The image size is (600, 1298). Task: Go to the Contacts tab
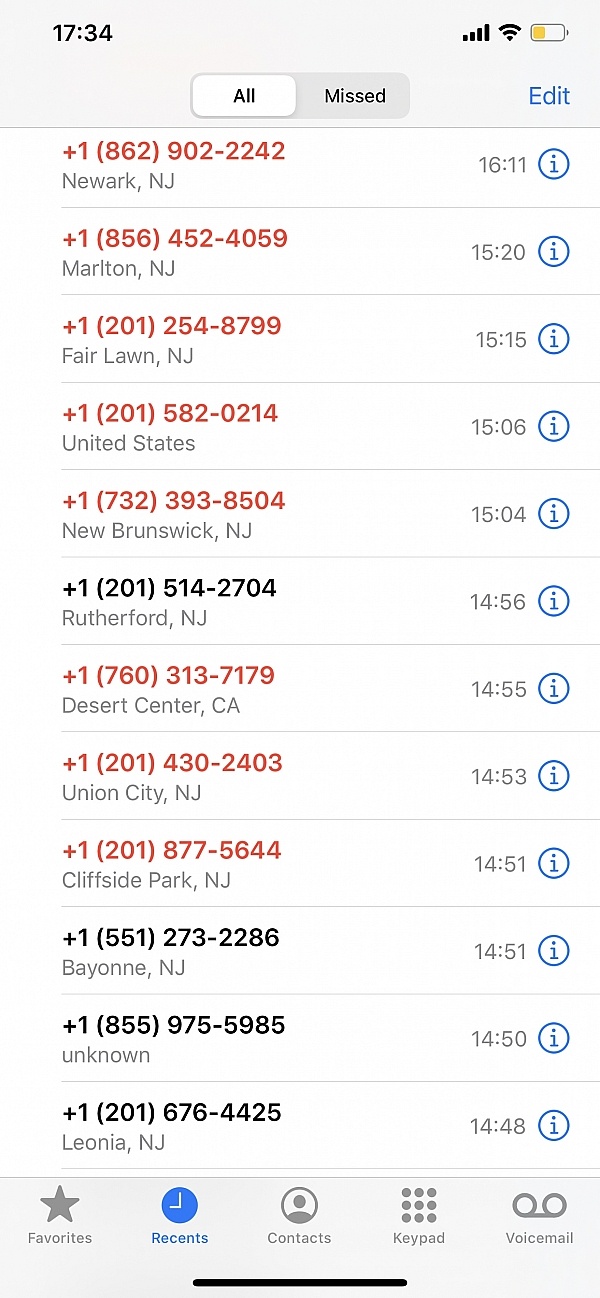pos(299,1215)
